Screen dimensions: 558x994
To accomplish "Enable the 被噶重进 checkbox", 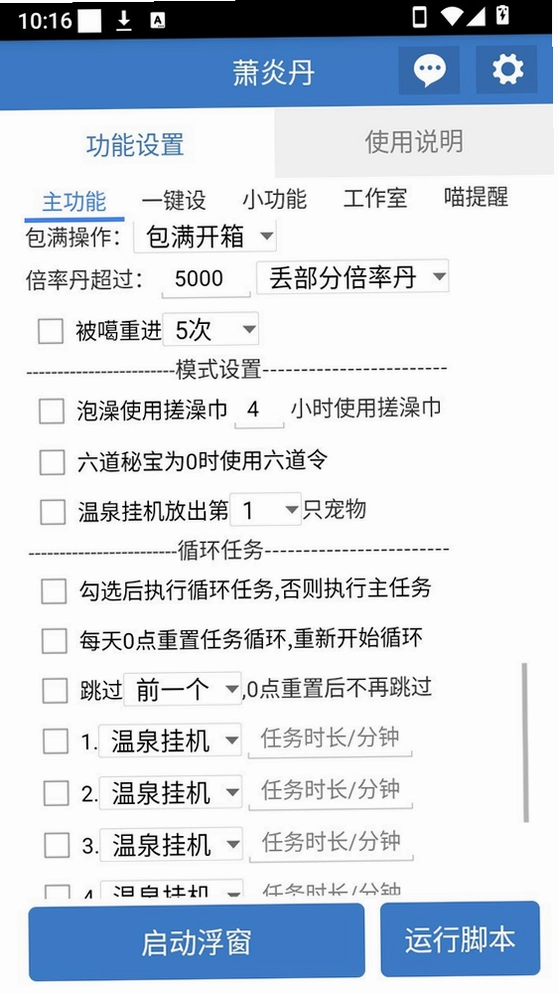I will pyautogui.click(x=50, y=331).
